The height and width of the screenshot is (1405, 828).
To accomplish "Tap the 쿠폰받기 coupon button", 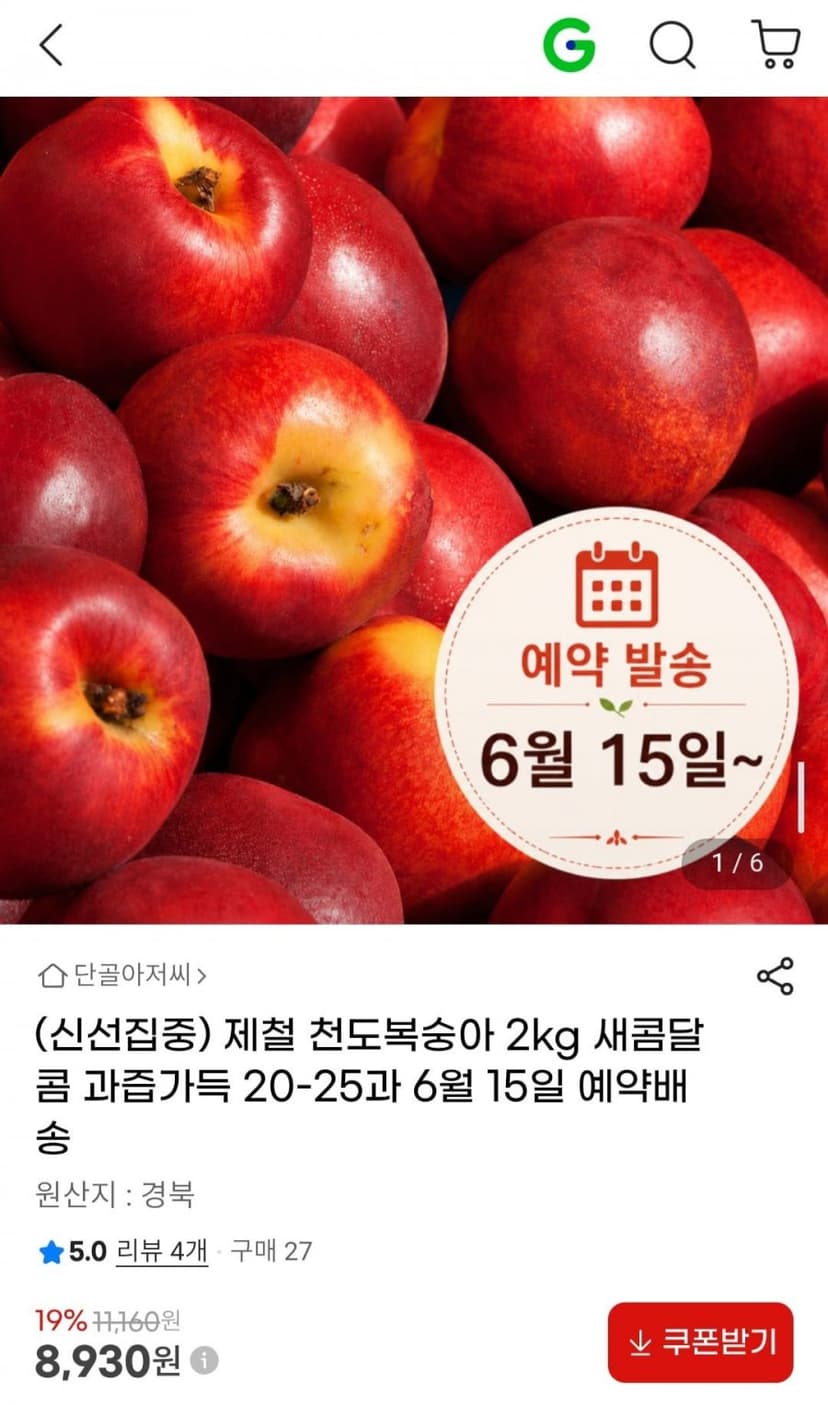I will click(x=700, y=1342).
